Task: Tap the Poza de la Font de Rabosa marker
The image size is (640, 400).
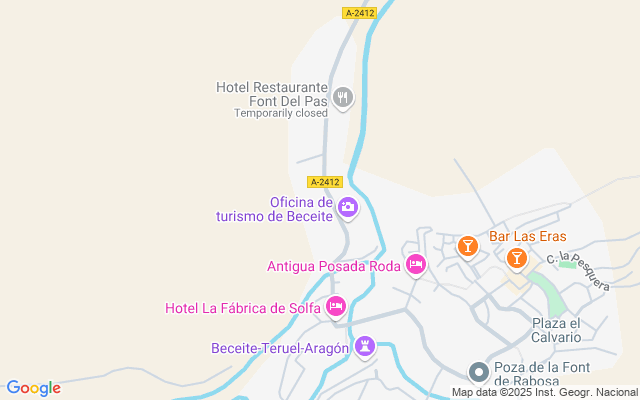Action: pos(479,372)
